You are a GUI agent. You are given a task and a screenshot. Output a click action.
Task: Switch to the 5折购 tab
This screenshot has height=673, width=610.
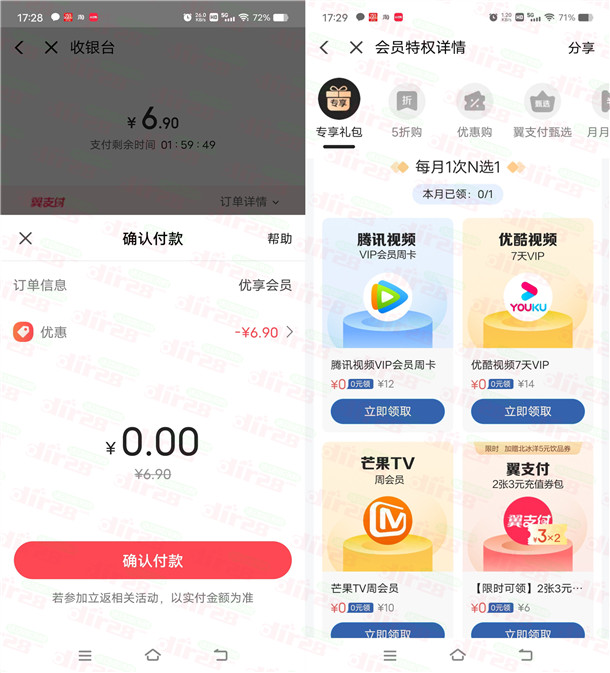coord(406,110)
